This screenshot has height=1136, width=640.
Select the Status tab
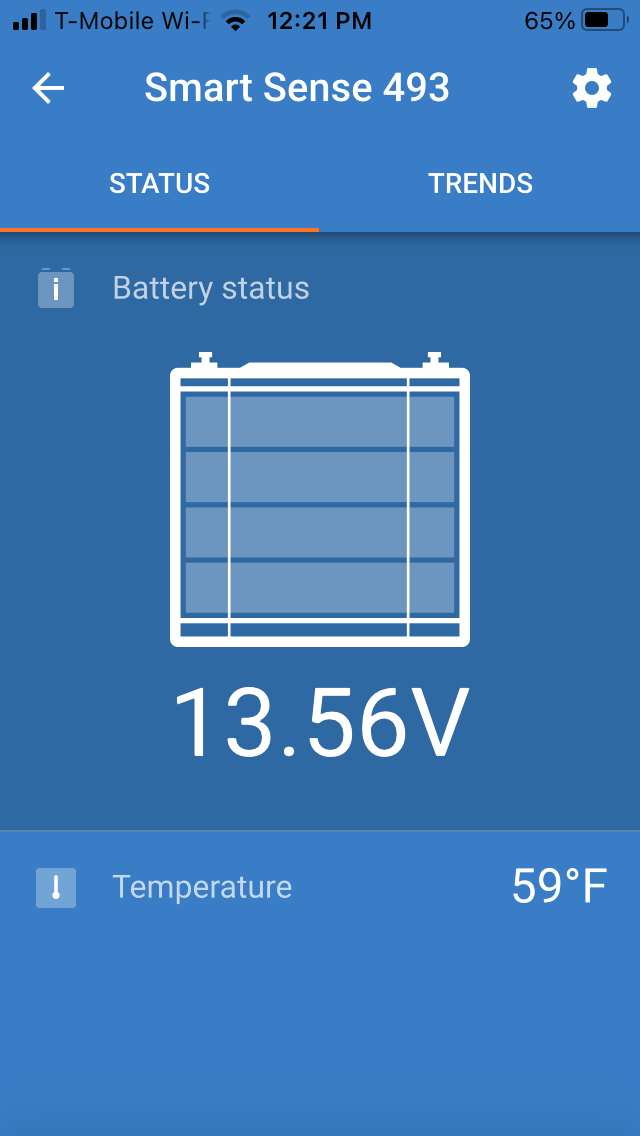(159, 183)
